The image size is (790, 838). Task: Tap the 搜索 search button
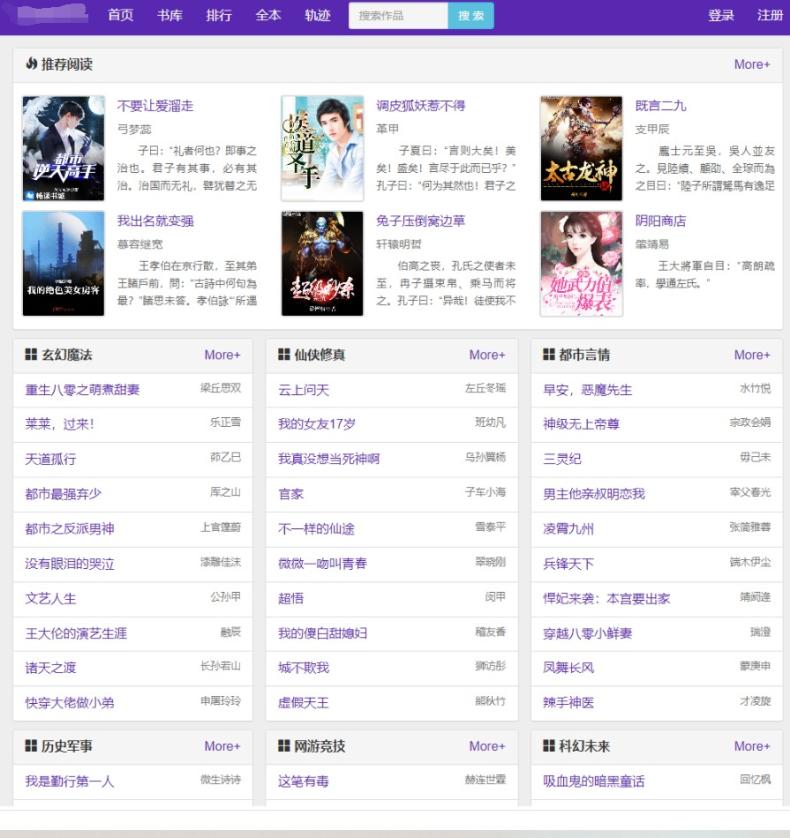tap(471, 15)
